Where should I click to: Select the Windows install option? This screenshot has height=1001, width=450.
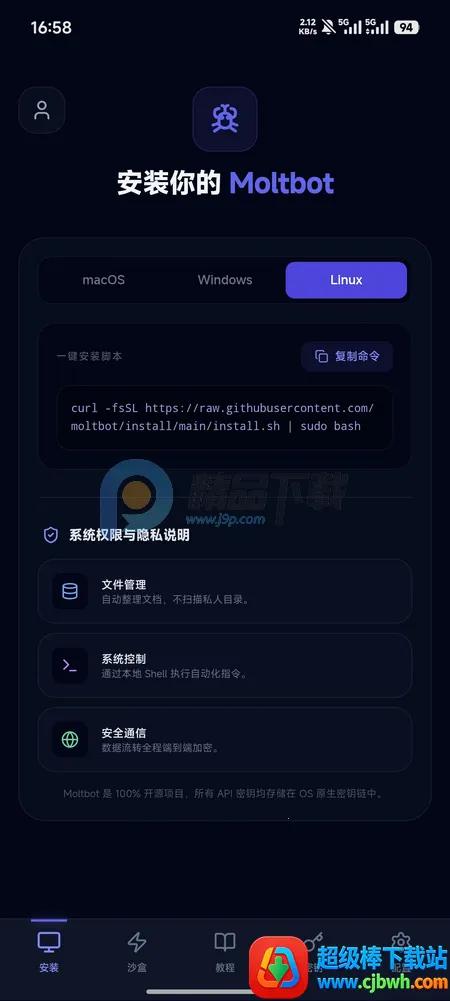225,280
